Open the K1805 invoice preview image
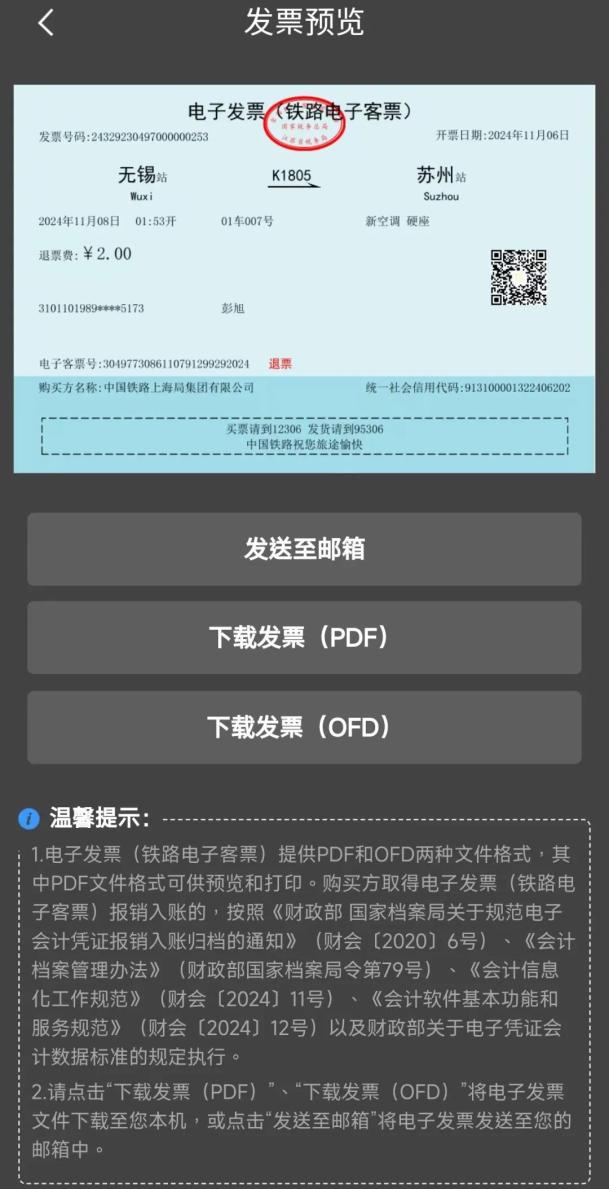The height and width of the screenshot is (1189, 609). pyautogui.click(x=304, y=278)
